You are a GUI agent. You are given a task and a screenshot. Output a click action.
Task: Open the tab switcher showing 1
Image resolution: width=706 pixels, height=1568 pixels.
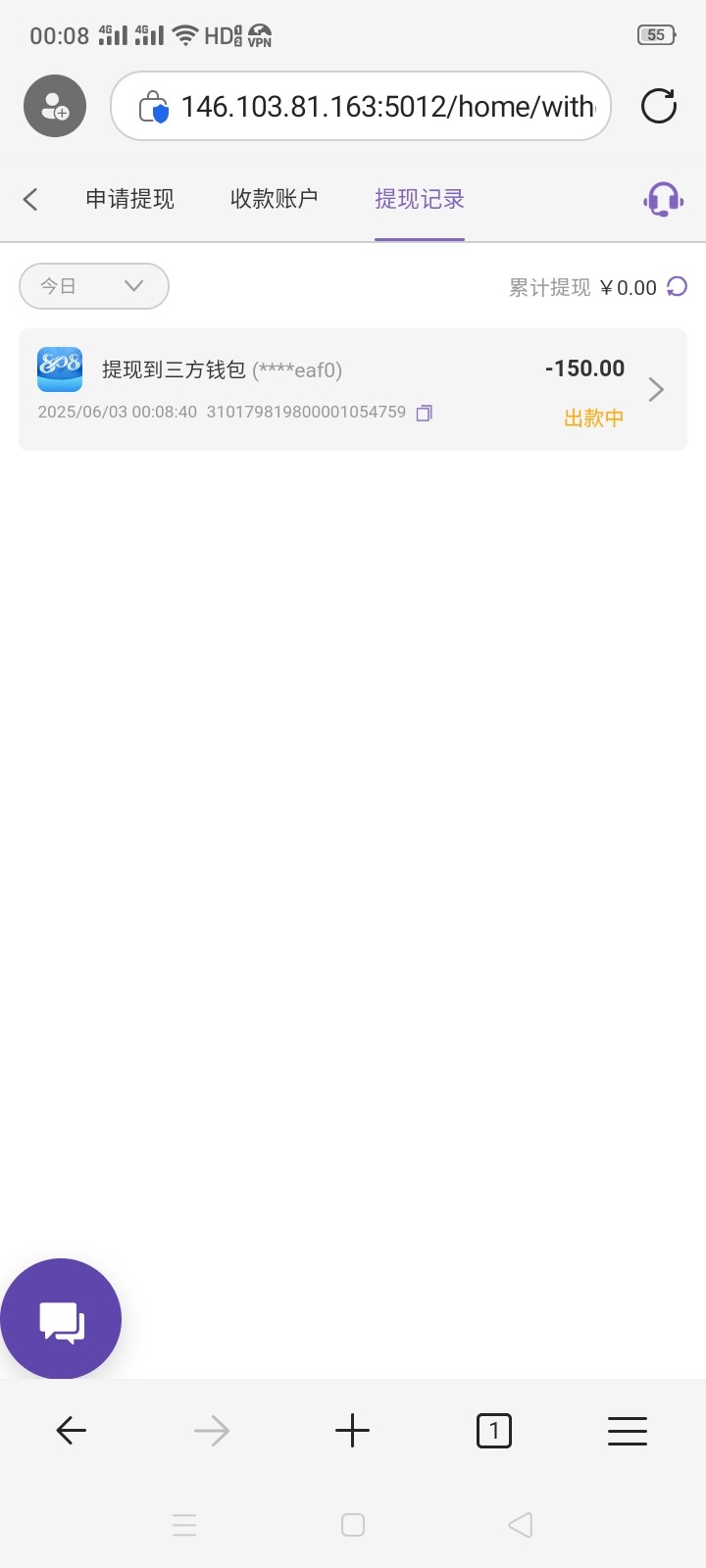coord(493,1431)
